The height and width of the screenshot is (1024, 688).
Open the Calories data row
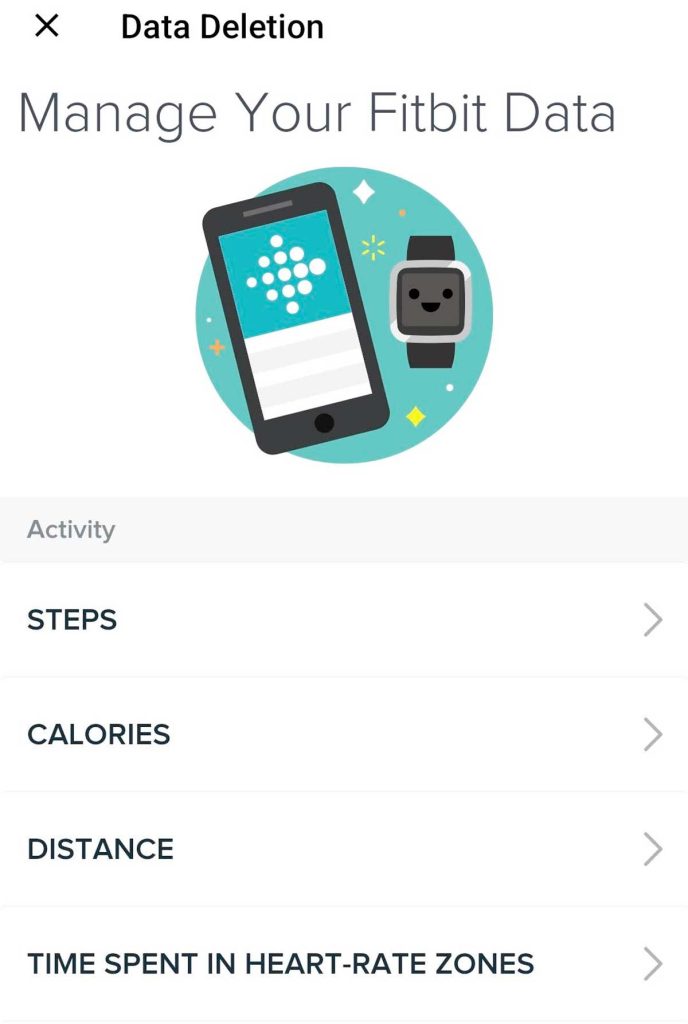pyautogui.click(x=343, y=735)
